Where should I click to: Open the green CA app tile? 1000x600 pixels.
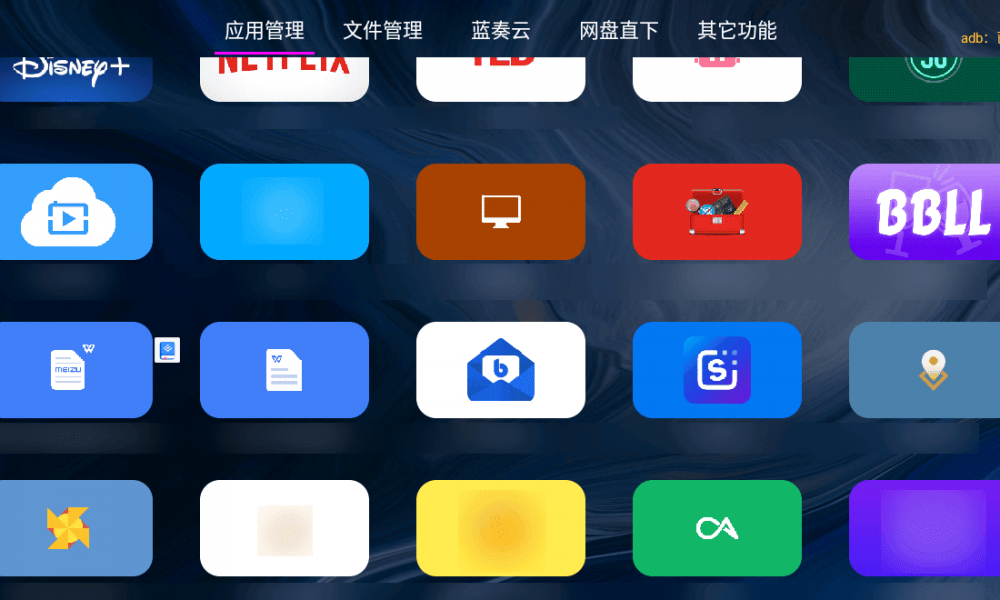[x=717, y=528]
